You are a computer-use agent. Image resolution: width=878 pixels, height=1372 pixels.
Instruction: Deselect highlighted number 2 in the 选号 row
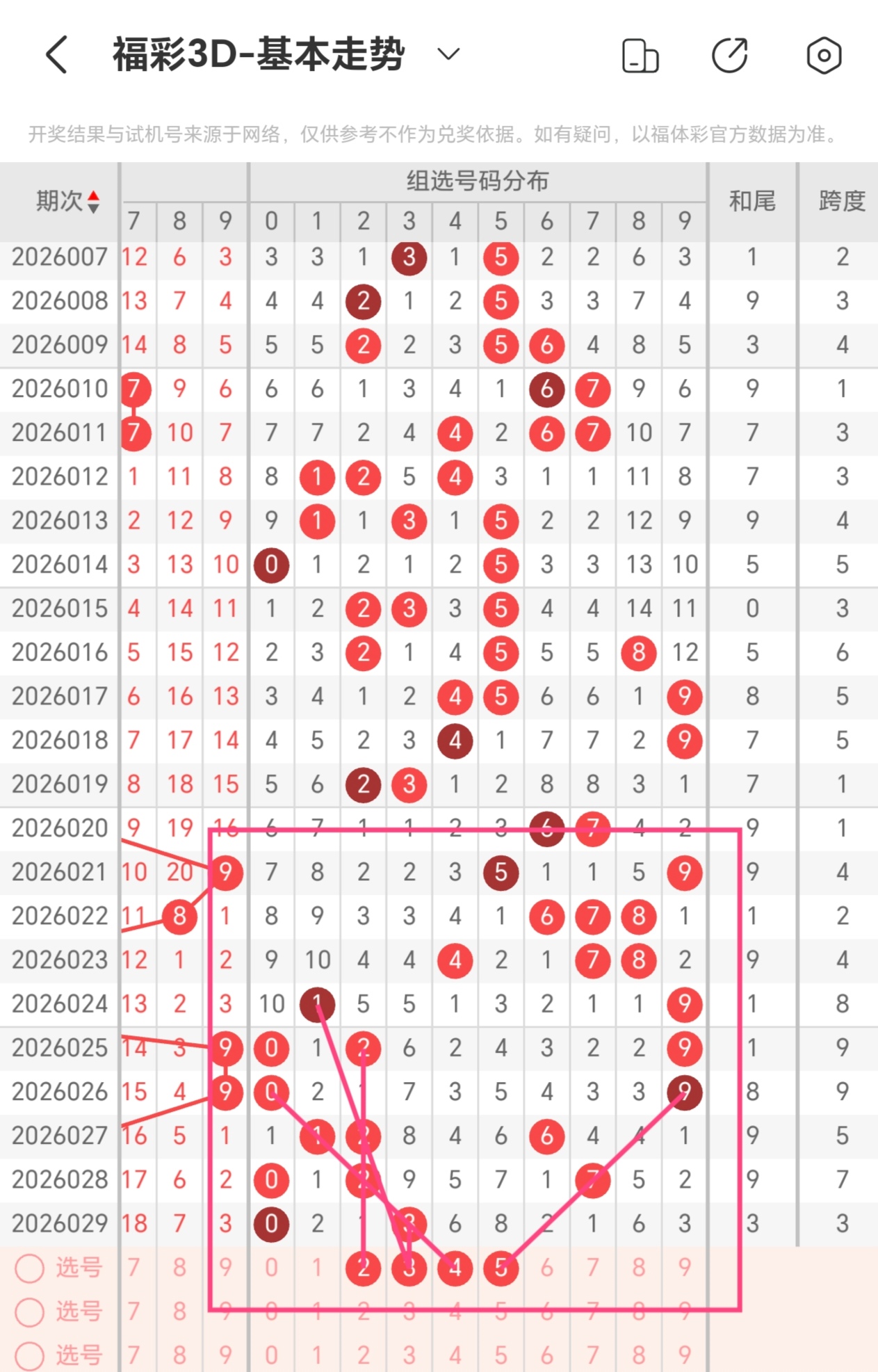[x=363, y=1268]
